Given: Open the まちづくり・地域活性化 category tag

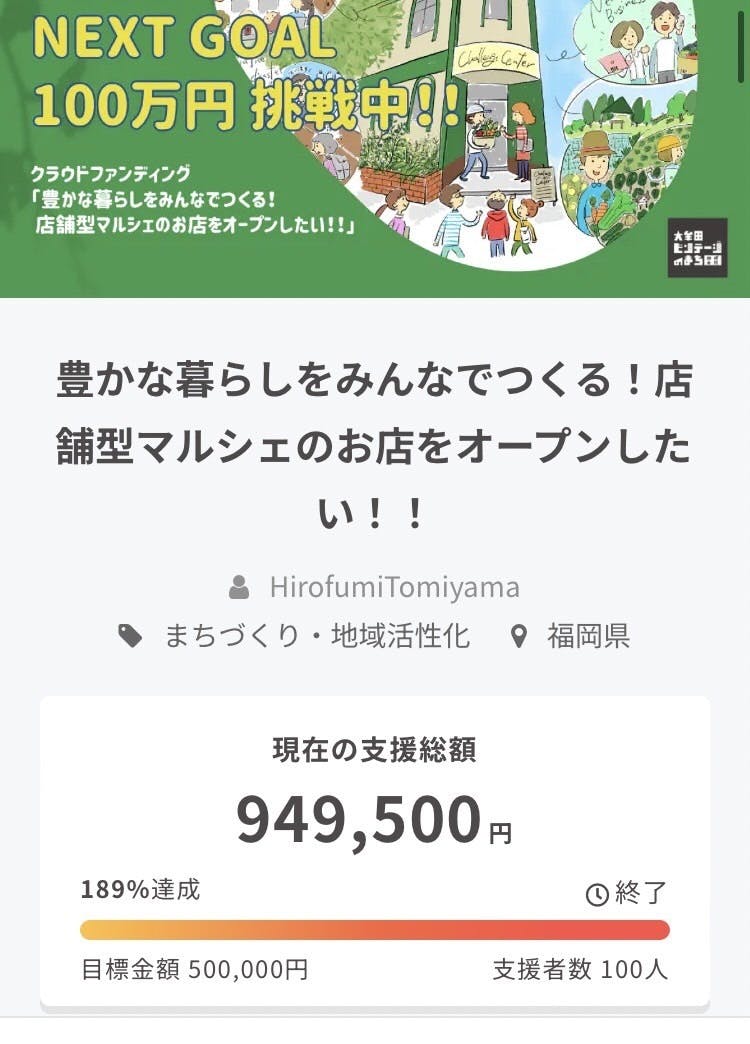Looking at the screenshot, I should pos(316,636).
